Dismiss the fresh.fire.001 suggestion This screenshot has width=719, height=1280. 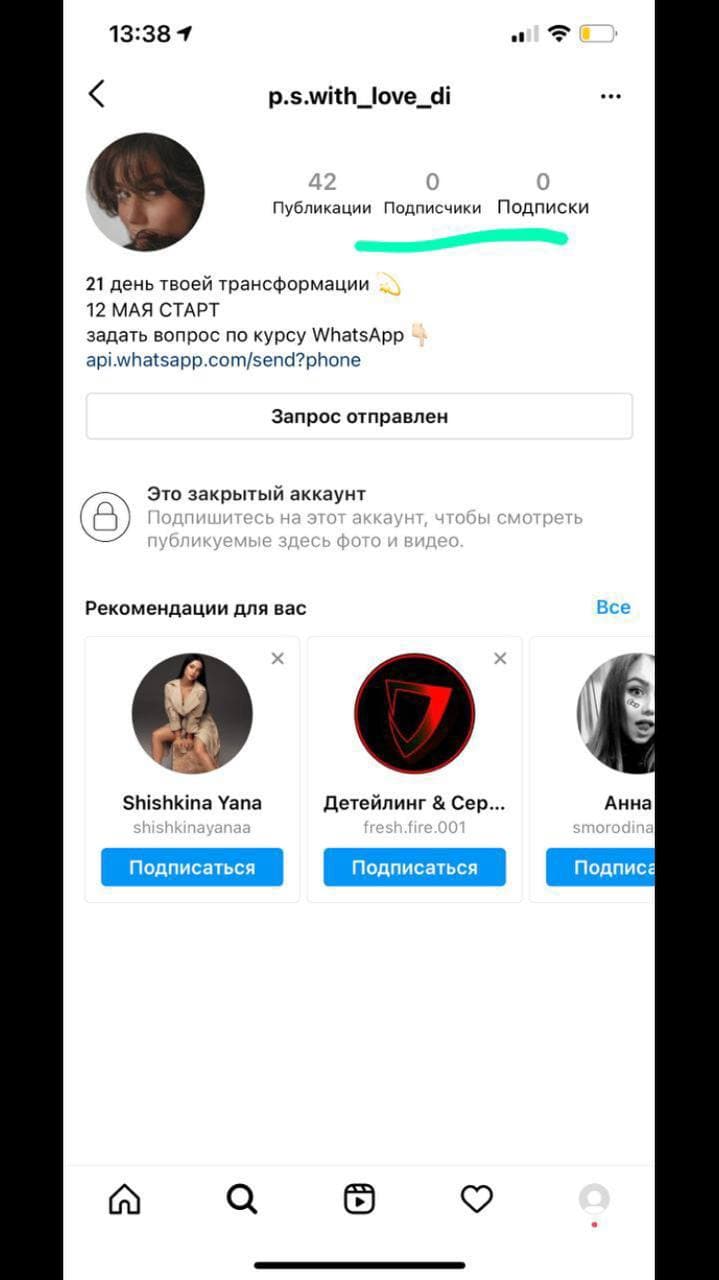[x=500, y=658]
